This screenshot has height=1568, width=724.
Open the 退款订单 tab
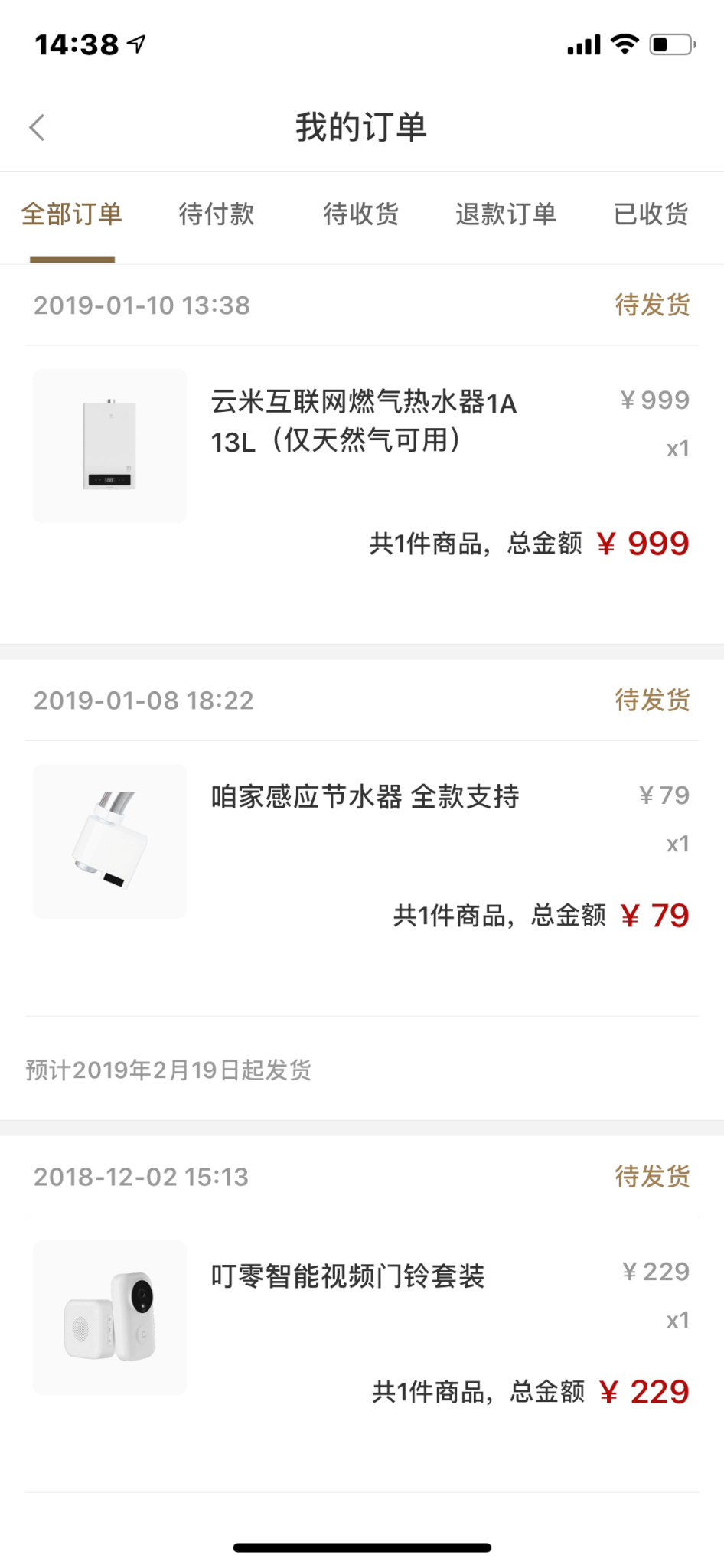coord(506,214)
